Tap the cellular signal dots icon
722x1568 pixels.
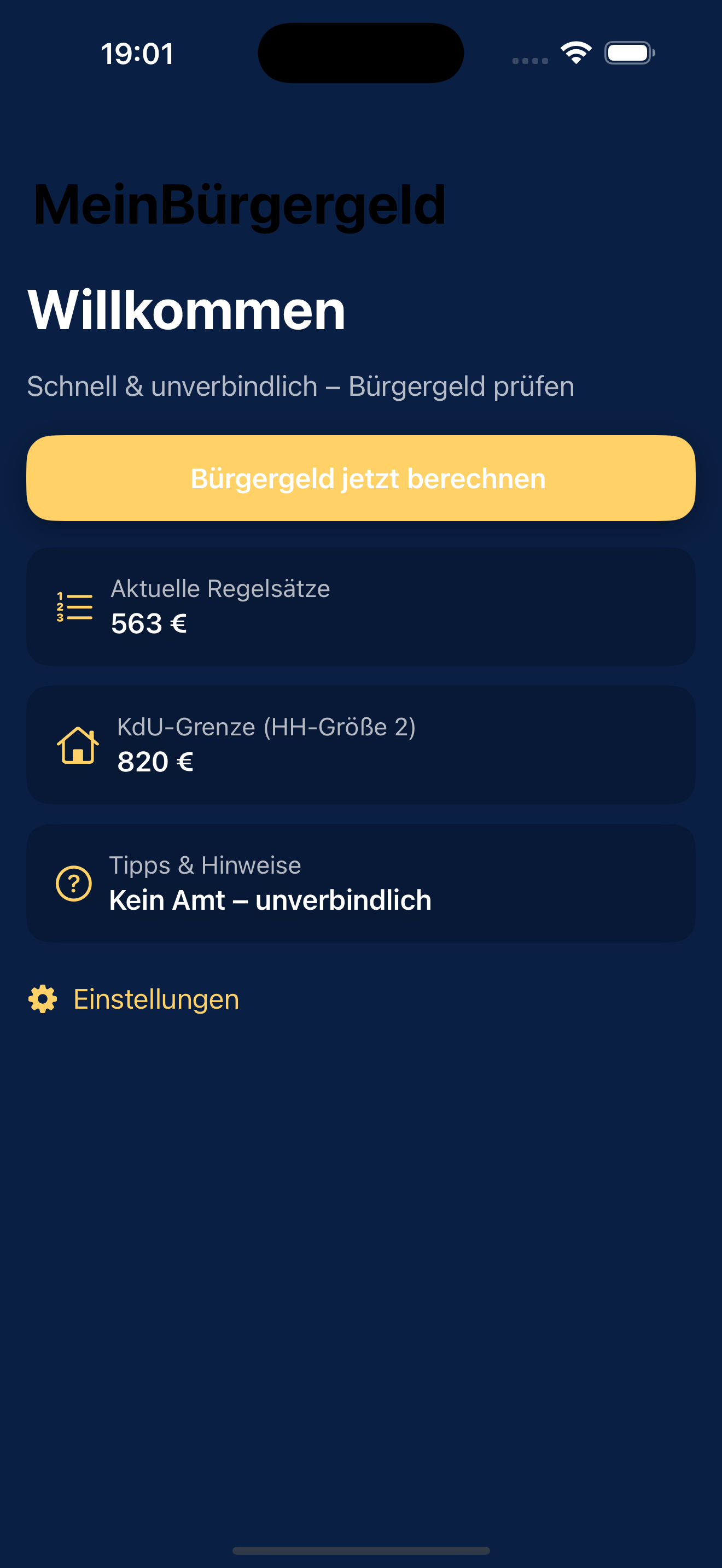529,60
